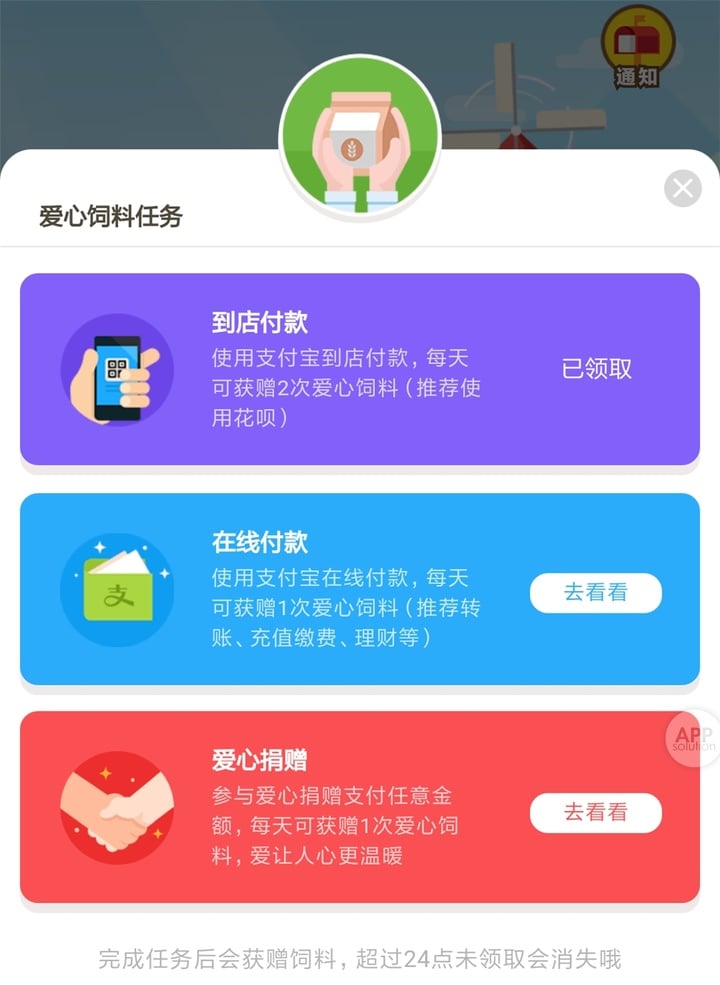Close the 爱心饲料任务 dialog
The height and width of the screenshot is (985, 720).
[x=683, y=188]
